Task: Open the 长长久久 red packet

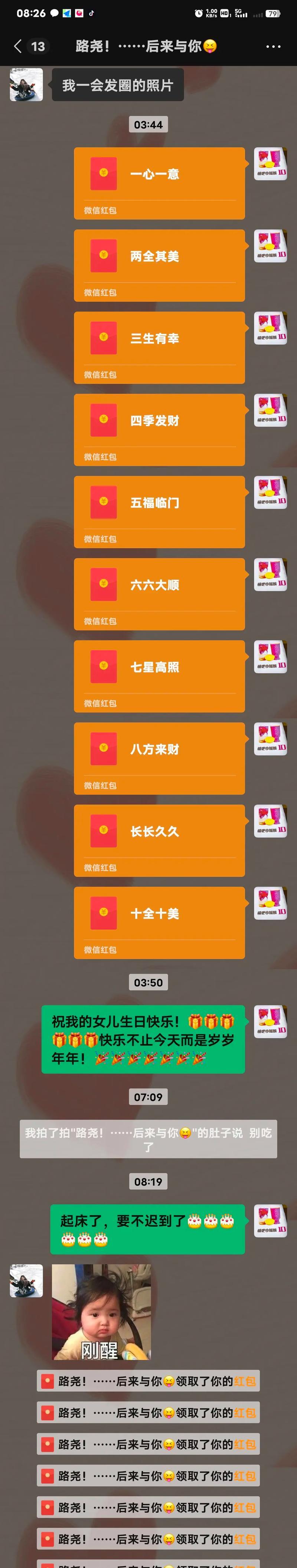Action: pos(160,840)
